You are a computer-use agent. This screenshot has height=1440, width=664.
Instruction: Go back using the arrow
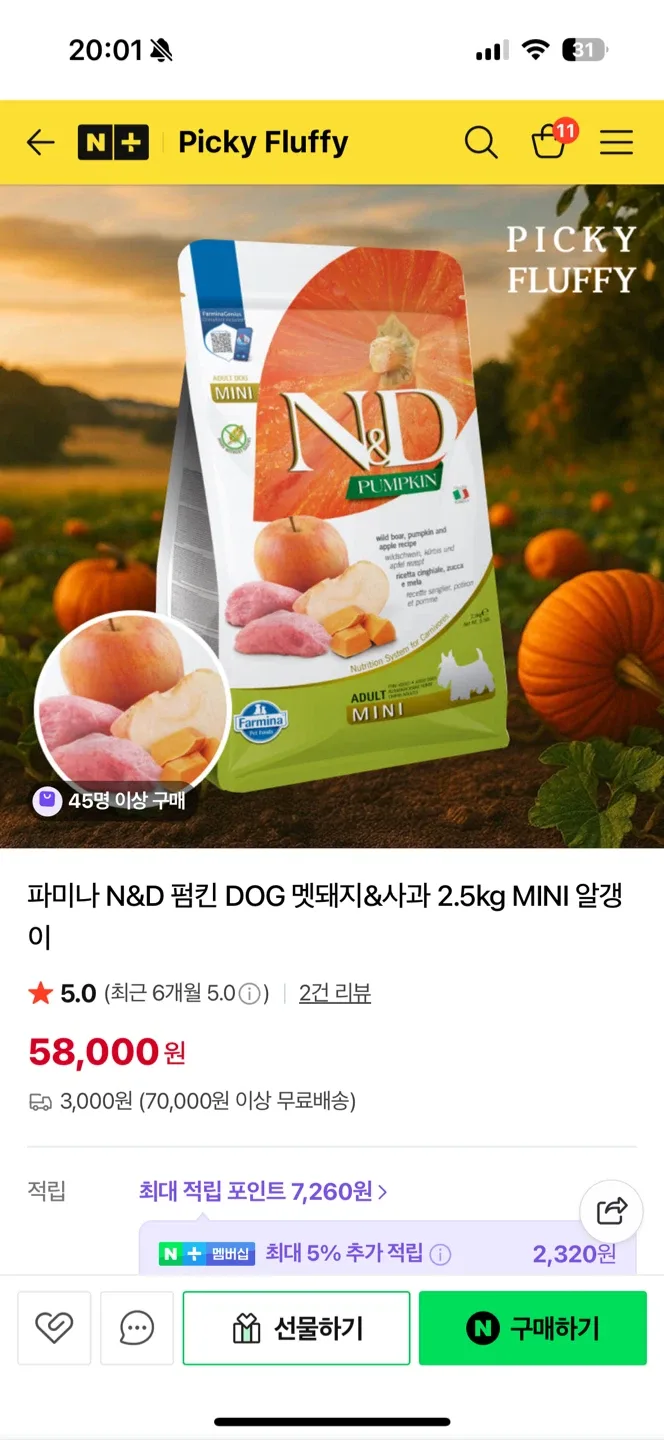pos(40,143)
